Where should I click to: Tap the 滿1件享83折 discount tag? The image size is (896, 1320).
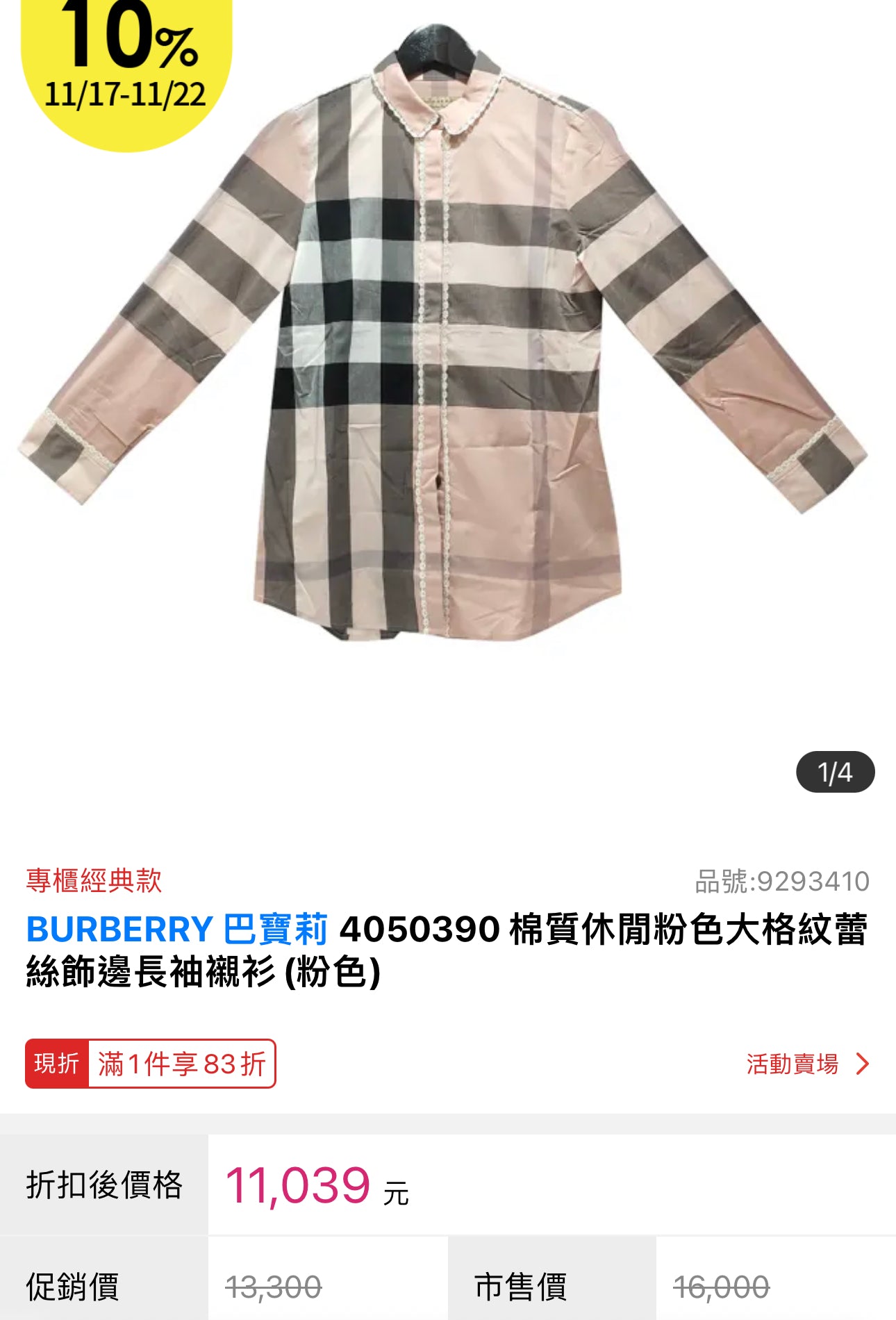click(x=181, y=1064)
